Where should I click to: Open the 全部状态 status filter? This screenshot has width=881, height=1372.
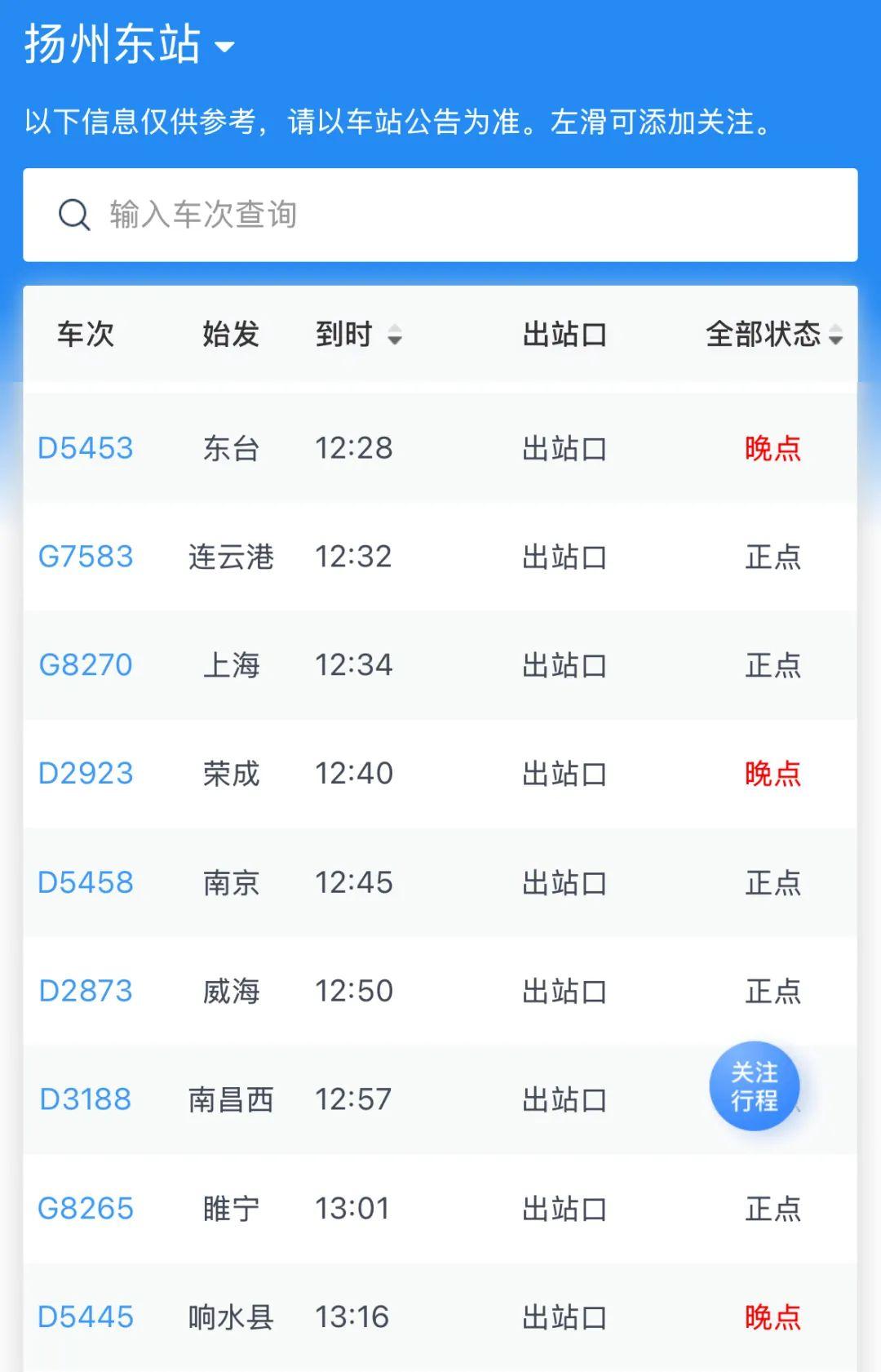tap(773, 335)
